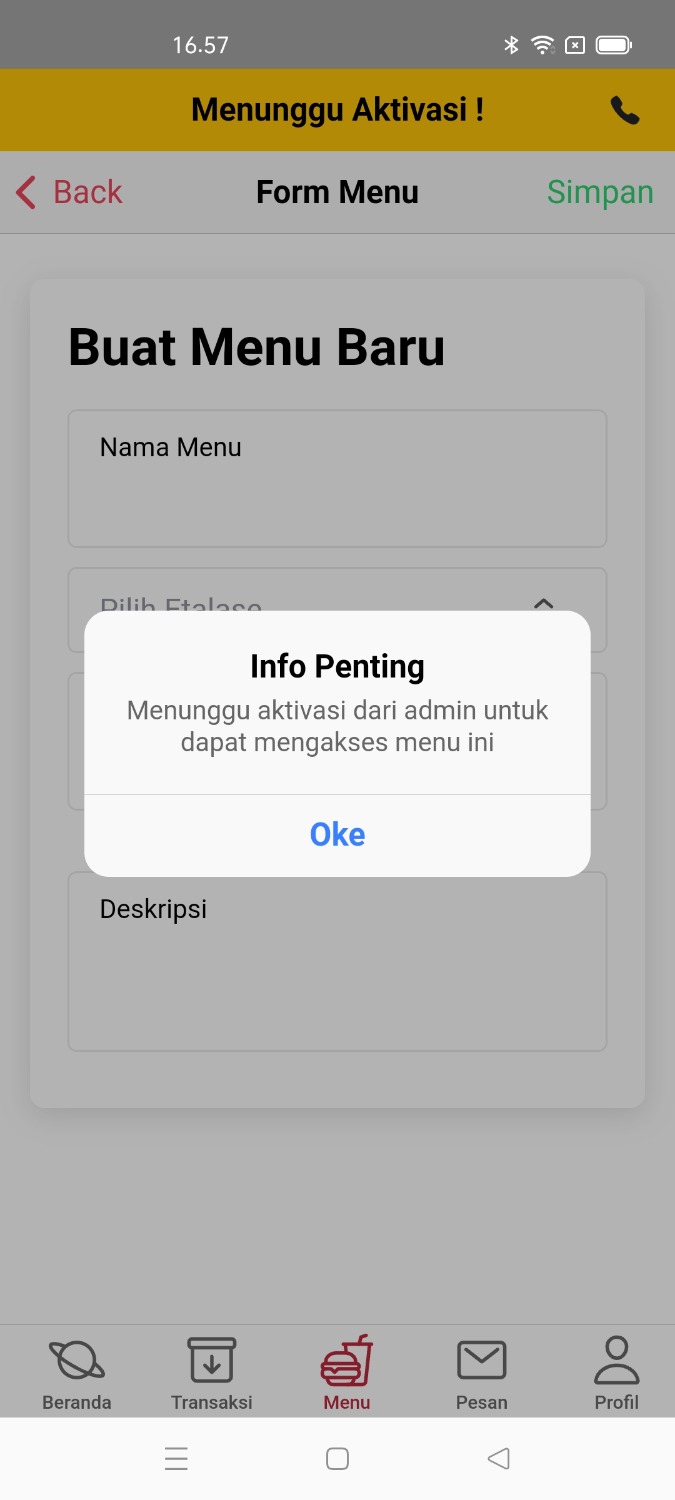Call support via the phone icon
675x1500 pixels.
625,110
